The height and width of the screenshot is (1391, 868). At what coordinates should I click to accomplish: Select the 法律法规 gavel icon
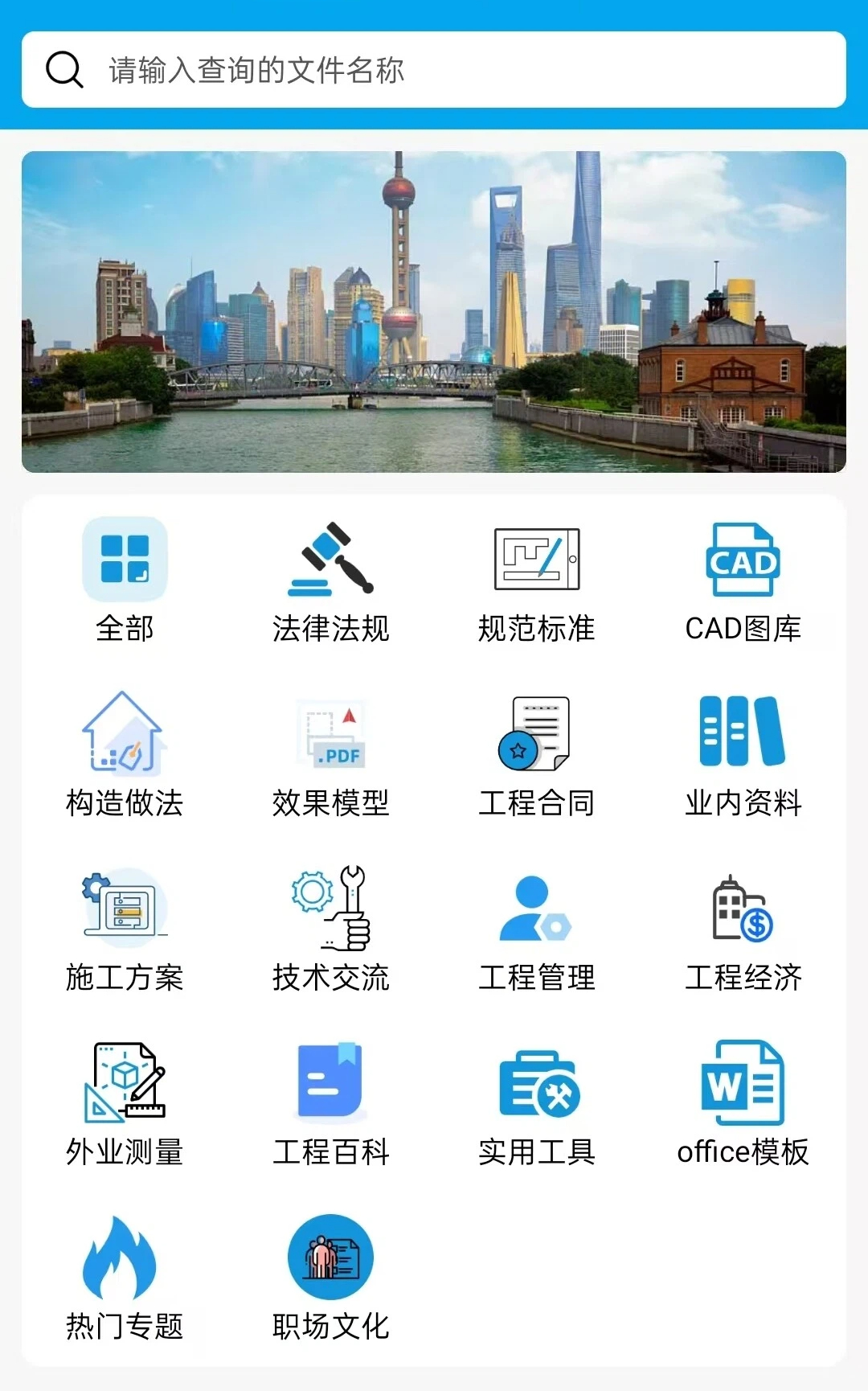(x=330, y=559)
